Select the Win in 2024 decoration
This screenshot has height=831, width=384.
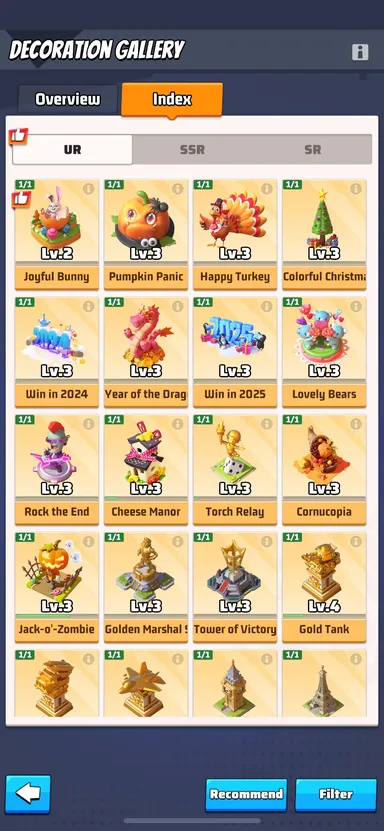click(57, 352)
